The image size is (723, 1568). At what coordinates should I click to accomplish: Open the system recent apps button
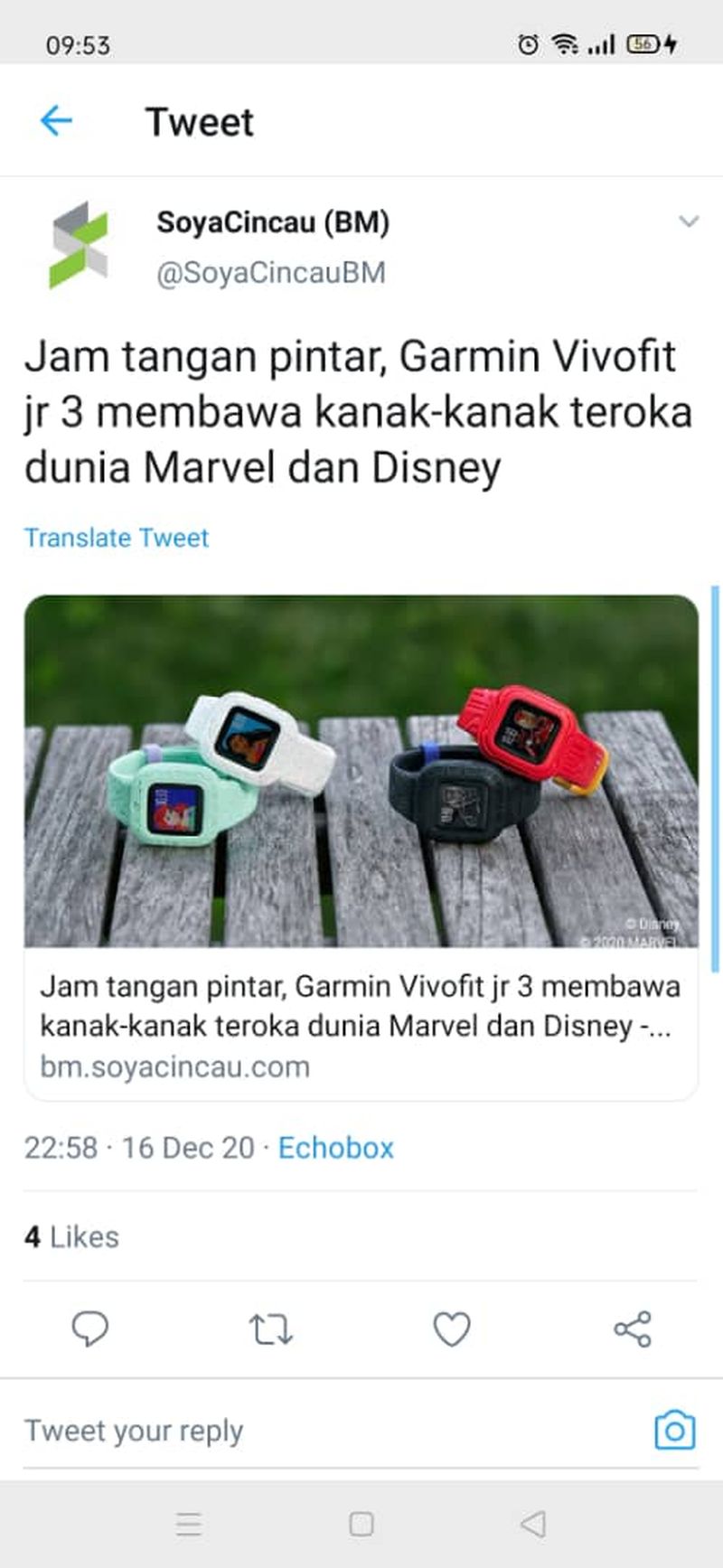[x=188, y=1525]
